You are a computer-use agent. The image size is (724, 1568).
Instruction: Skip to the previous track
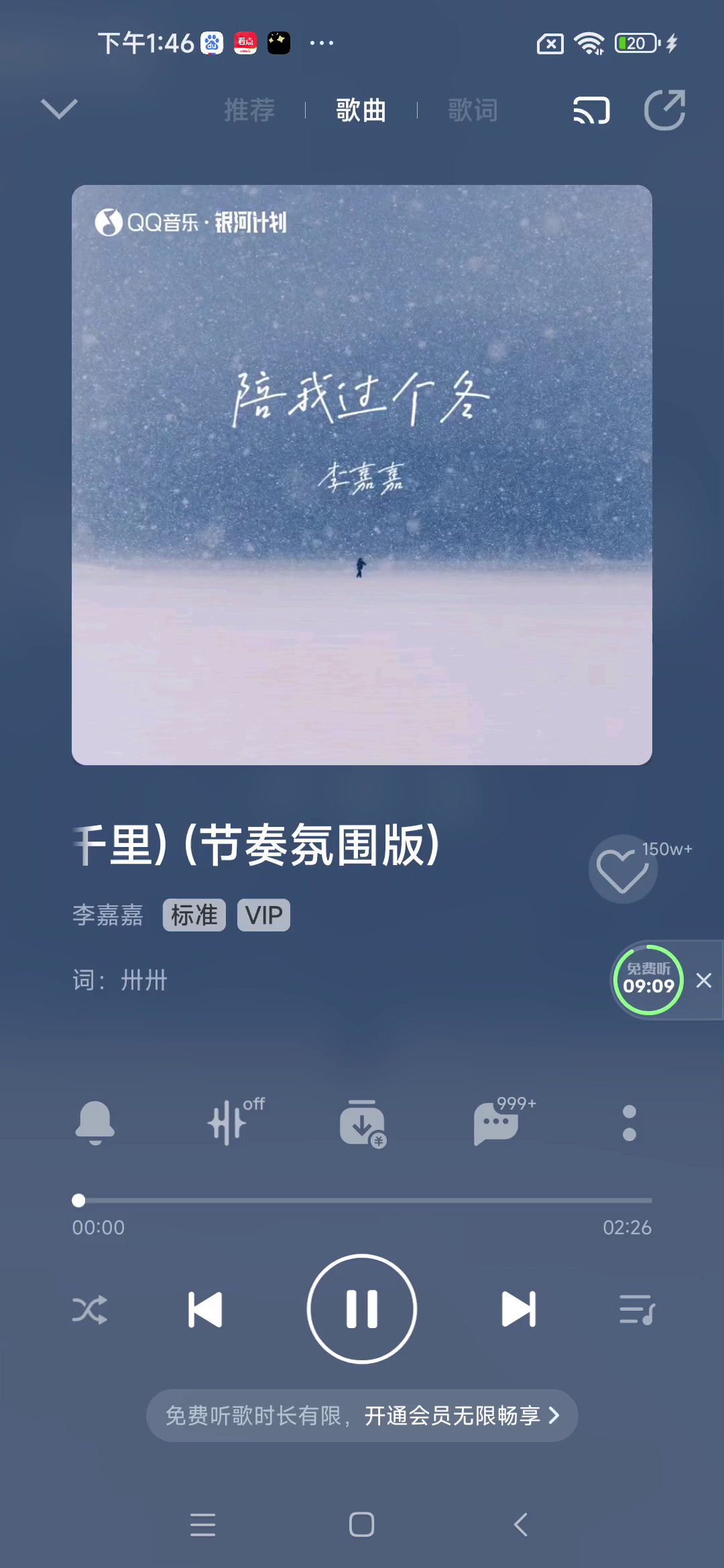tap(205, 1309)
